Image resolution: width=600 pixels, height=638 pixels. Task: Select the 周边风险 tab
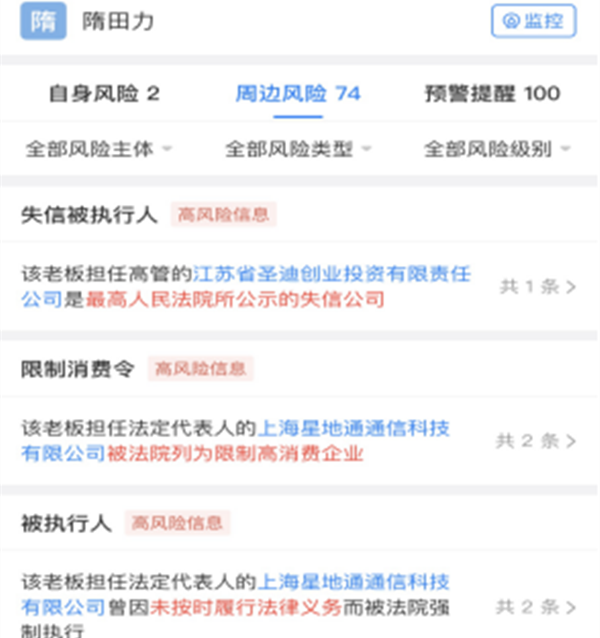[x=297, y=94]
